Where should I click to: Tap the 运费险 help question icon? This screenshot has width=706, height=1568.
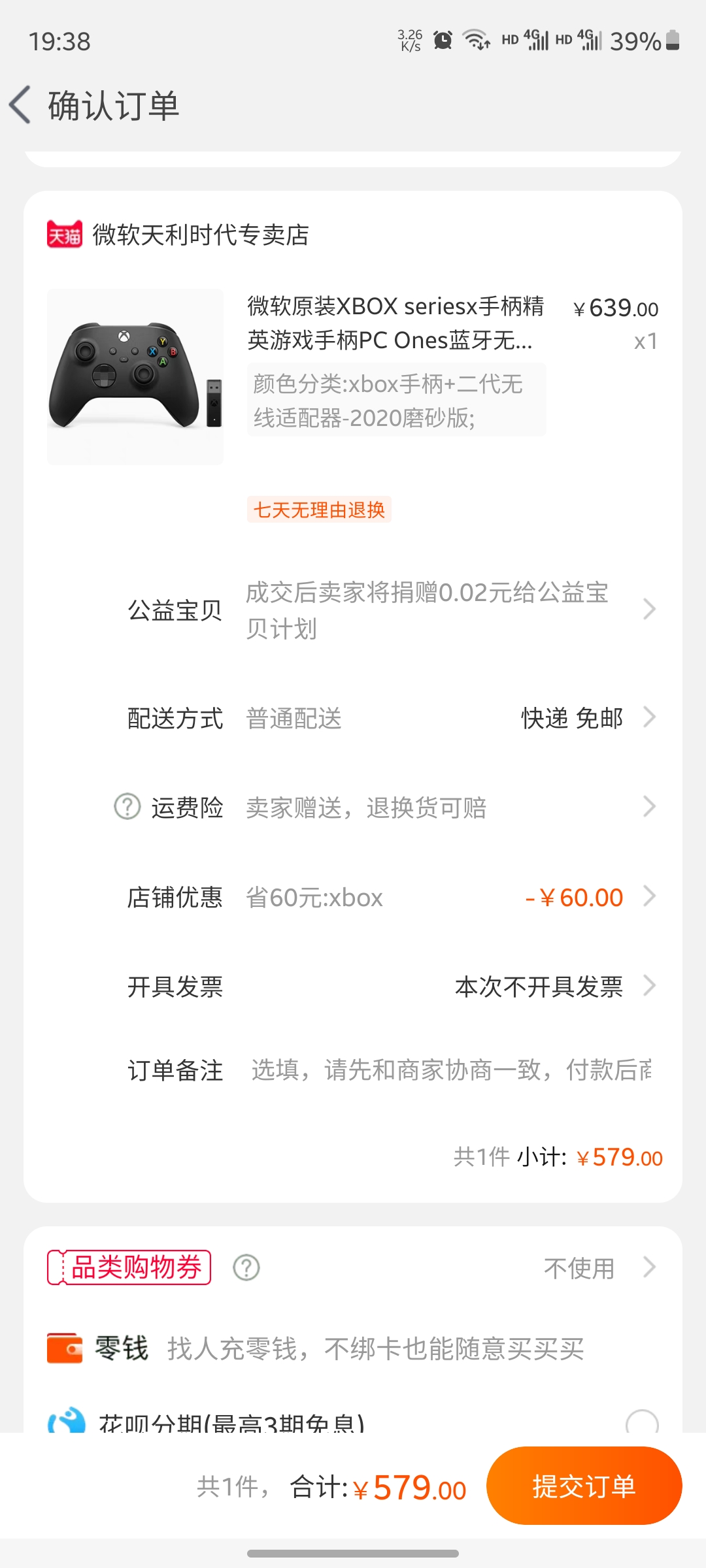click(127, 807)
